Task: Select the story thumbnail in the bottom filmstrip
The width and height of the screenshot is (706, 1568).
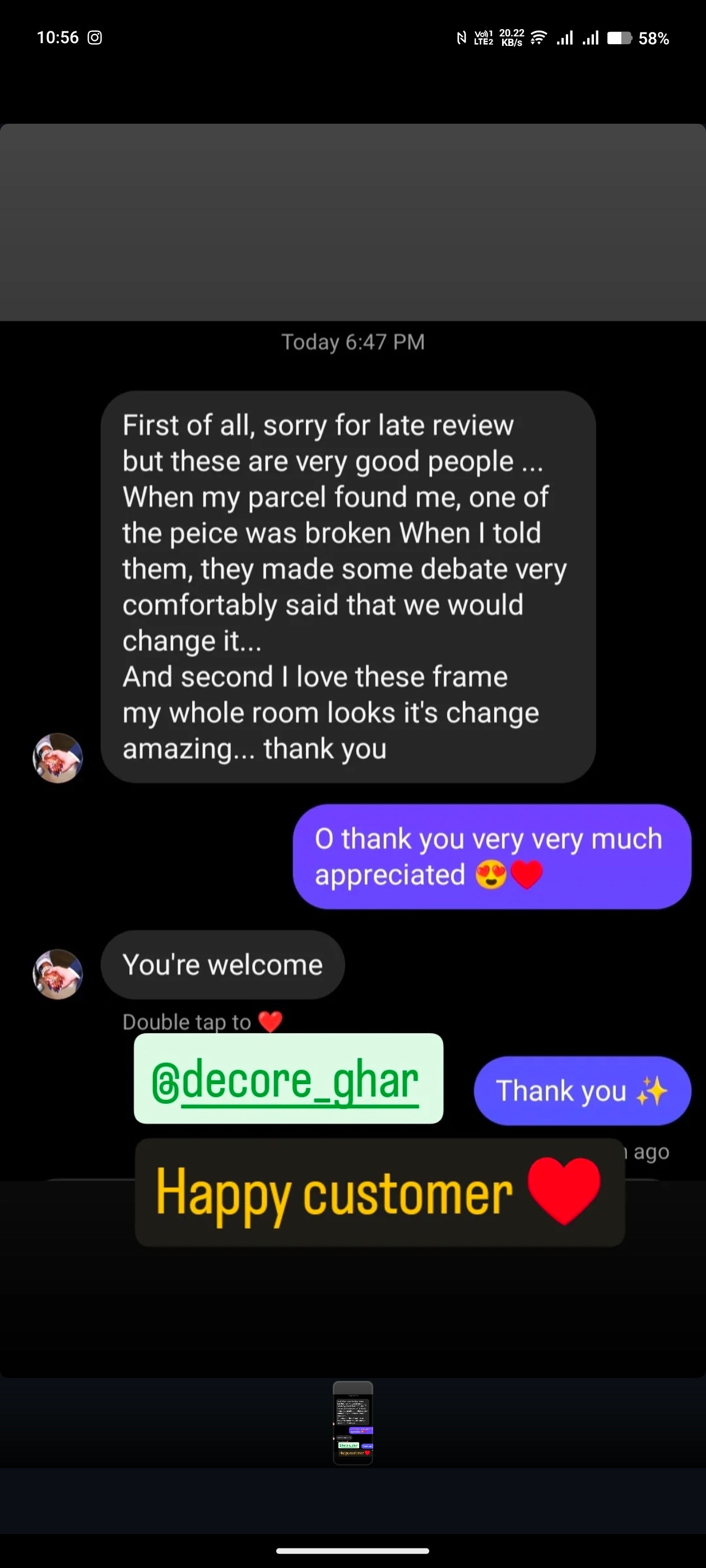Action: coord(352,1423)
